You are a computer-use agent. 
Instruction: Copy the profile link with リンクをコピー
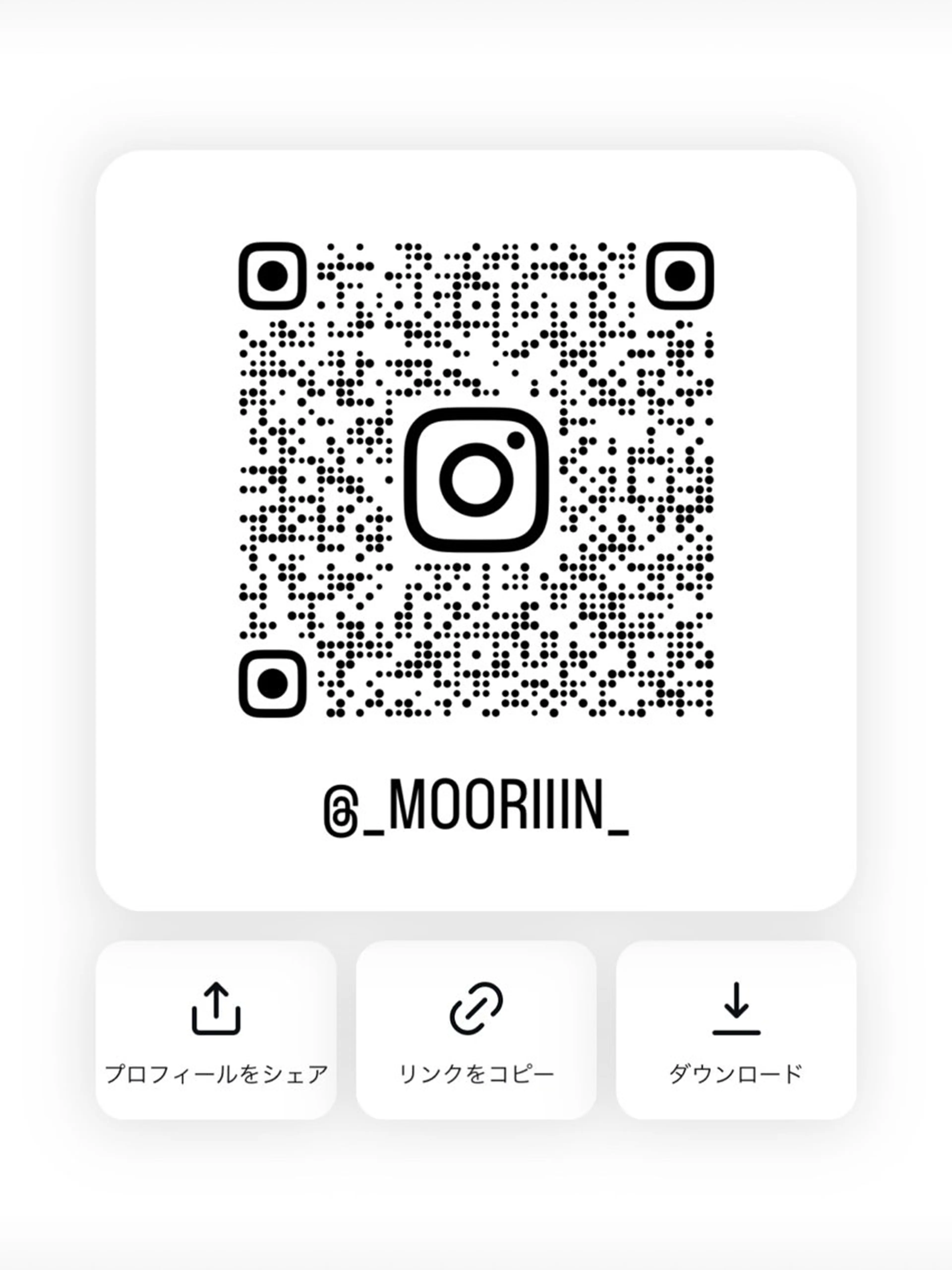coord(476,1030)
